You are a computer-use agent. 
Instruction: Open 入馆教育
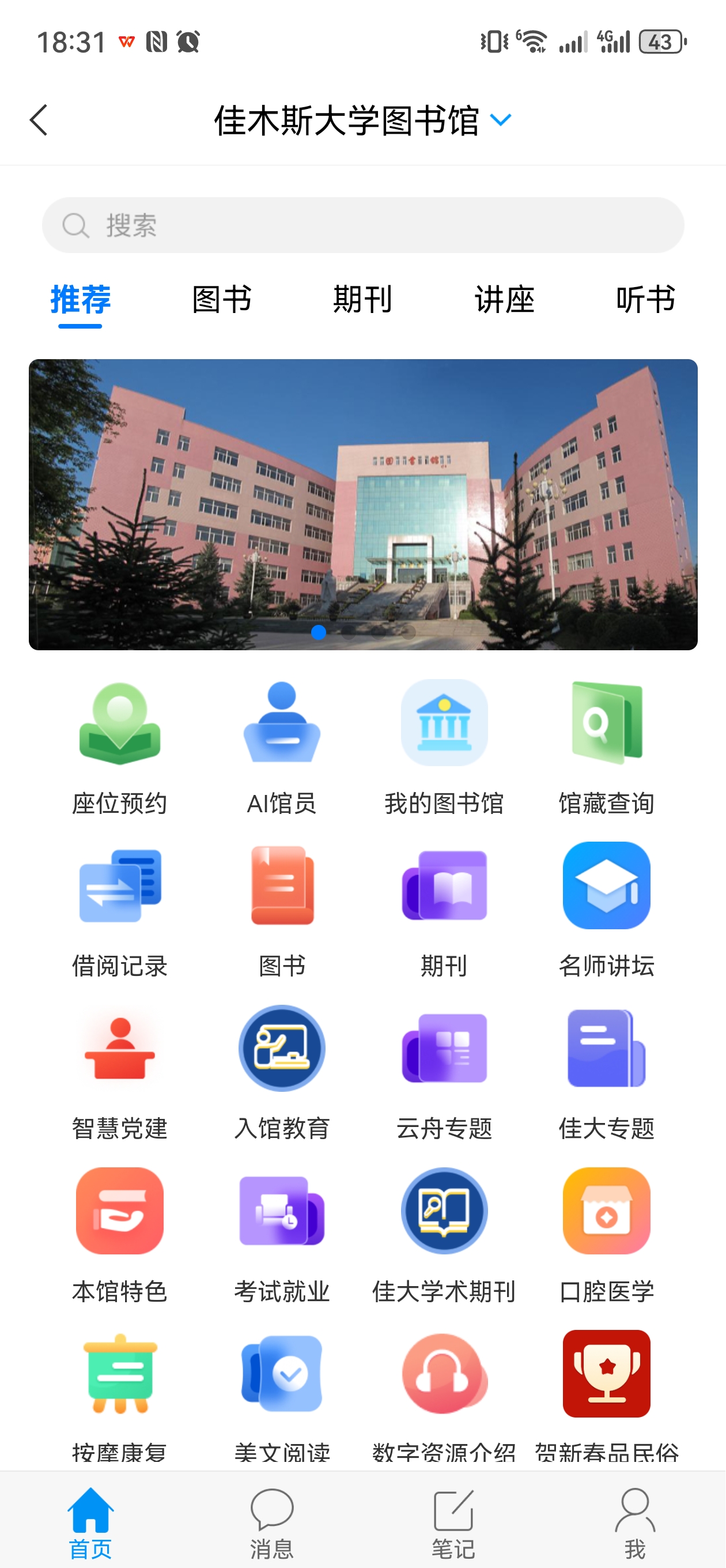pyautogui.click(x=282, y=1072)
